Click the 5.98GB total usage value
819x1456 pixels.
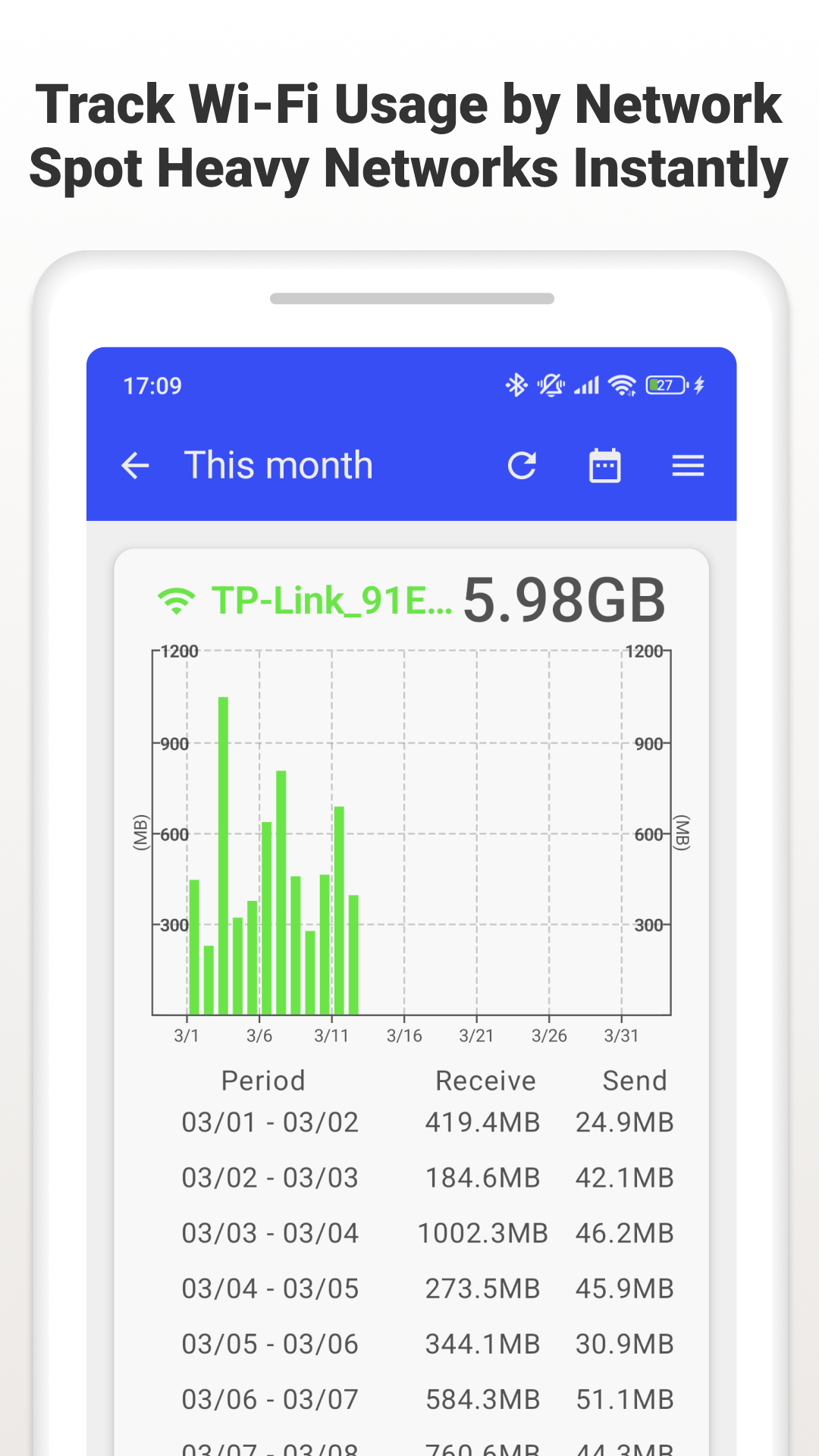pos(565,600)
